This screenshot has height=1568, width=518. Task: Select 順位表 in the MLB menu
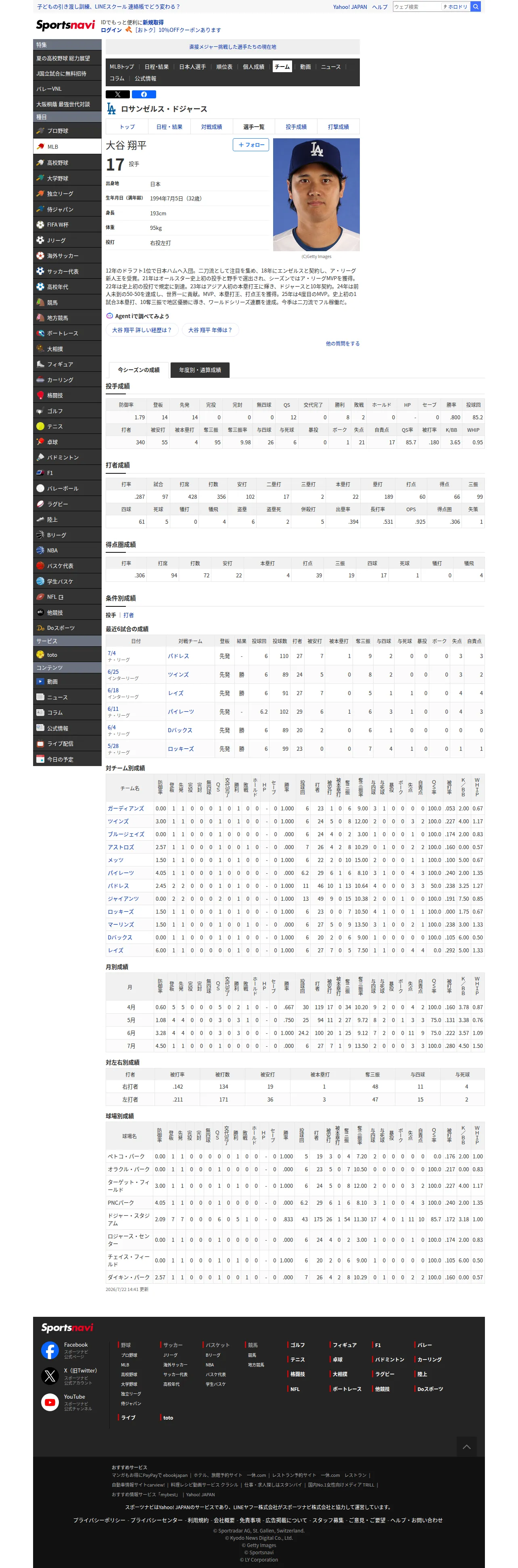223,67
